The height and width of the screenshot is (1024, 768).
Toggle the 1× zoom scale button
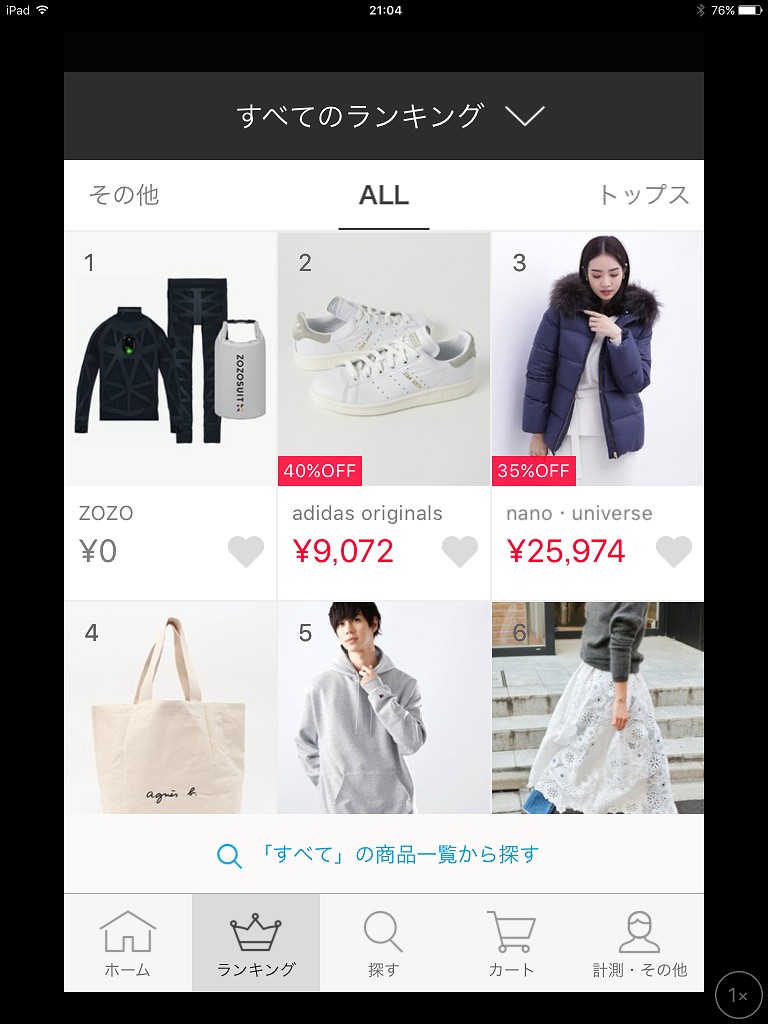tap(738, 995)
